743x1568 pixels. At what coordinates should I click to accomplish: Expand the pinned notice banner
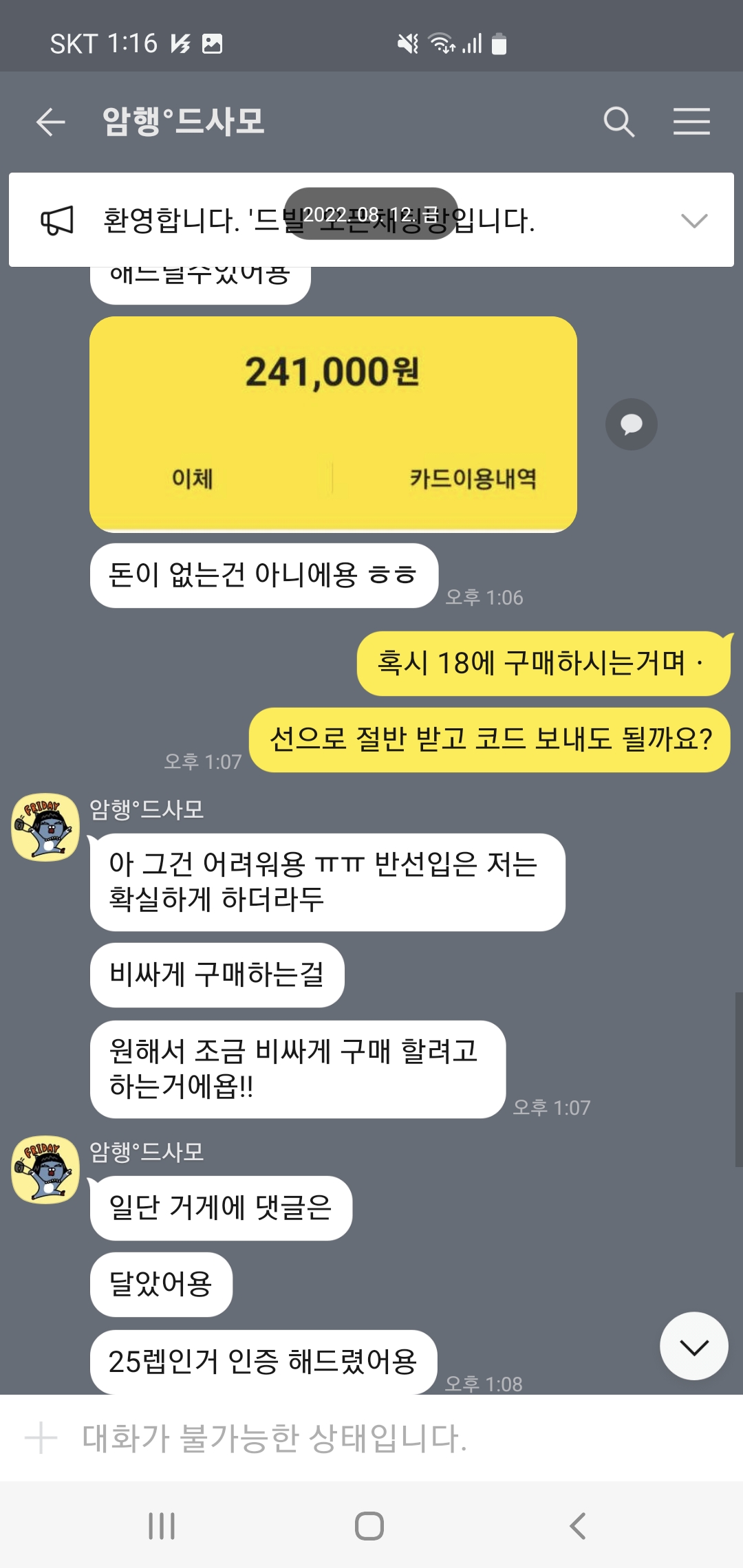click(693, 221)
